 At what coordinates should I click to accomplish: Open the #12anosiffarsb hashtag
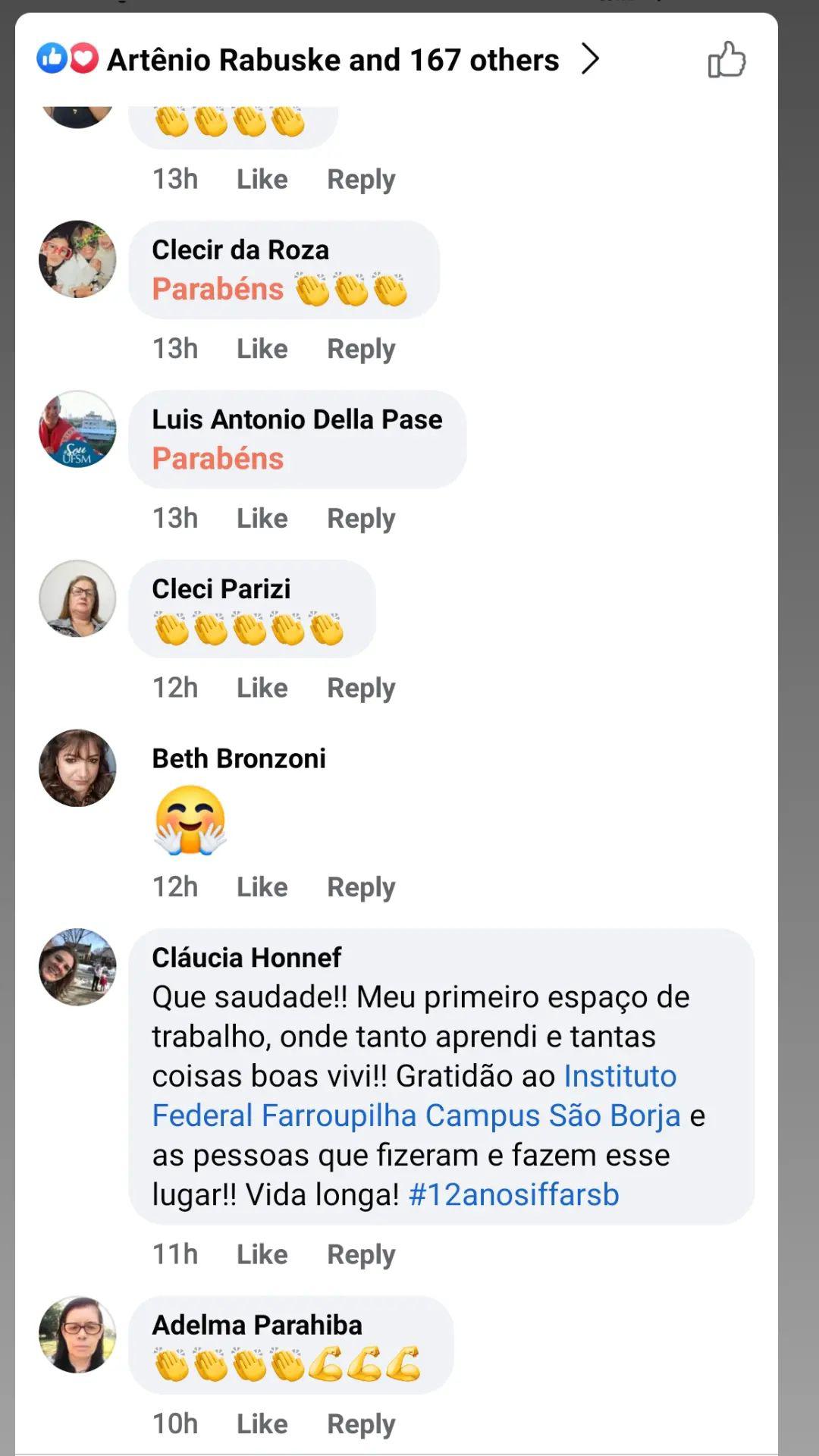pyautogui.click(x=513, y=1195)
